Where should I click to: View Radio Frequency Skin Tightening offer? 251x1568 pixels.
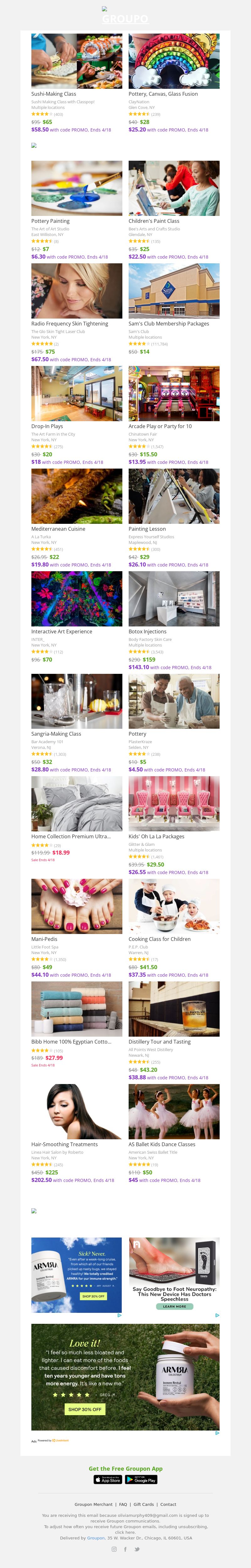76,291
